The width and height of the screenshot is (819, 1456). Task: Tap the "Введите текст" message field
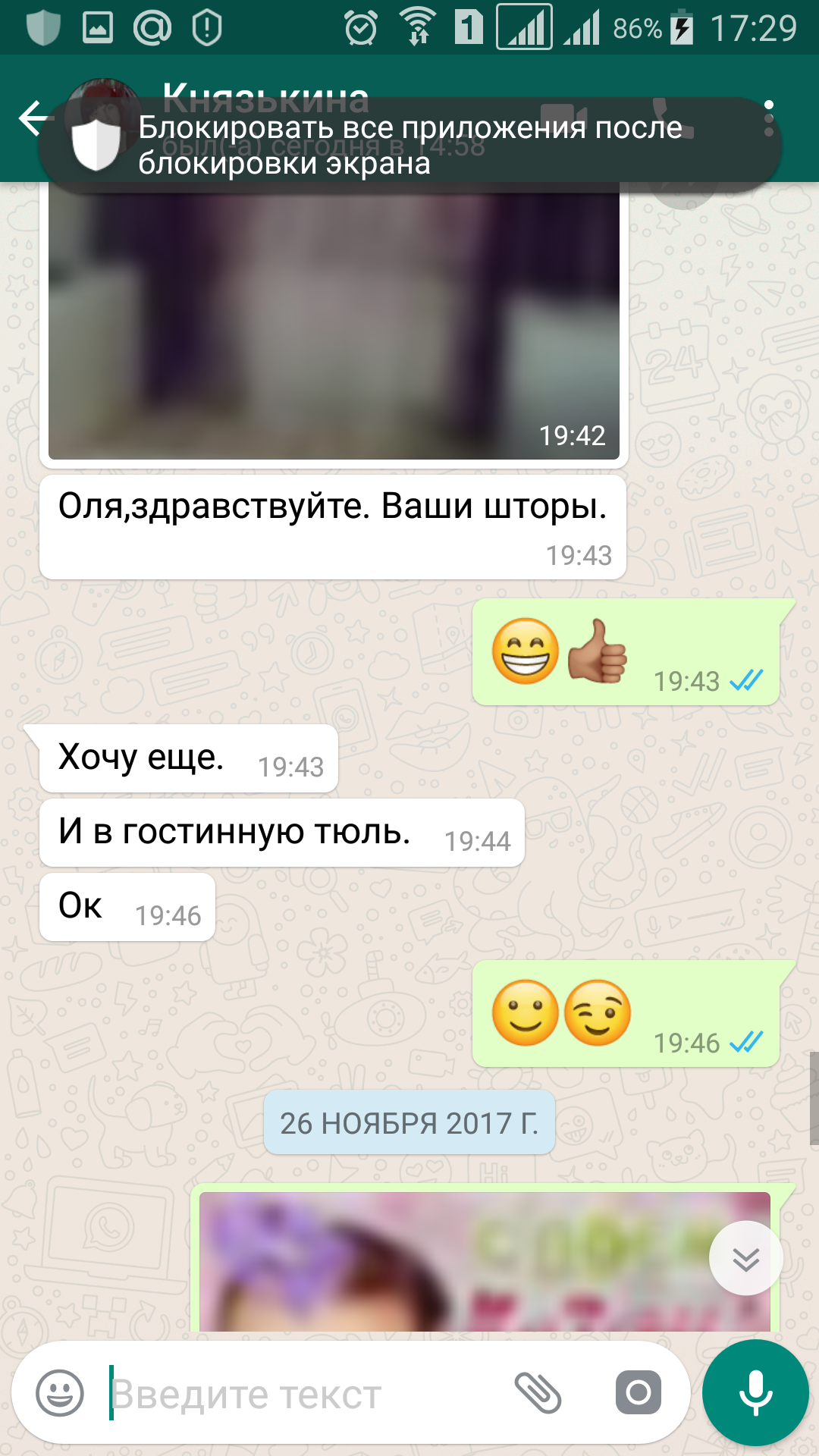pyautogui.click(x=303, y=1394)
